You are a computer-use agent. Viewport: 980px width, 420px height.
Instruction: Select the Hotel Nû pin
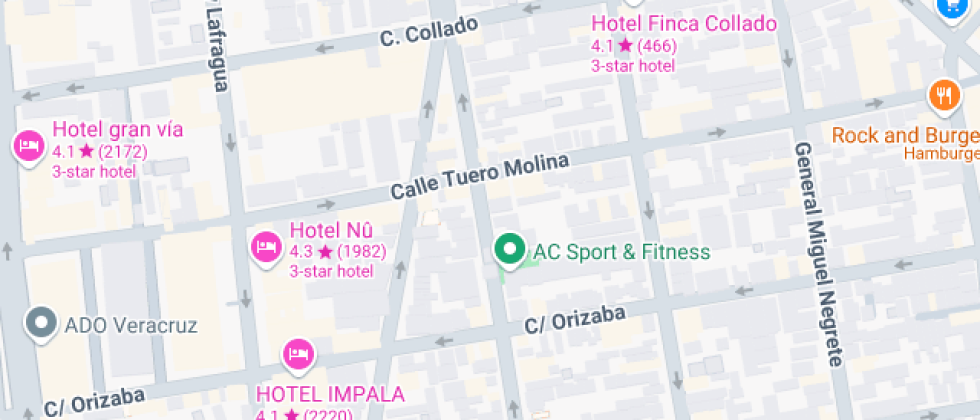(x=266, y=246)
